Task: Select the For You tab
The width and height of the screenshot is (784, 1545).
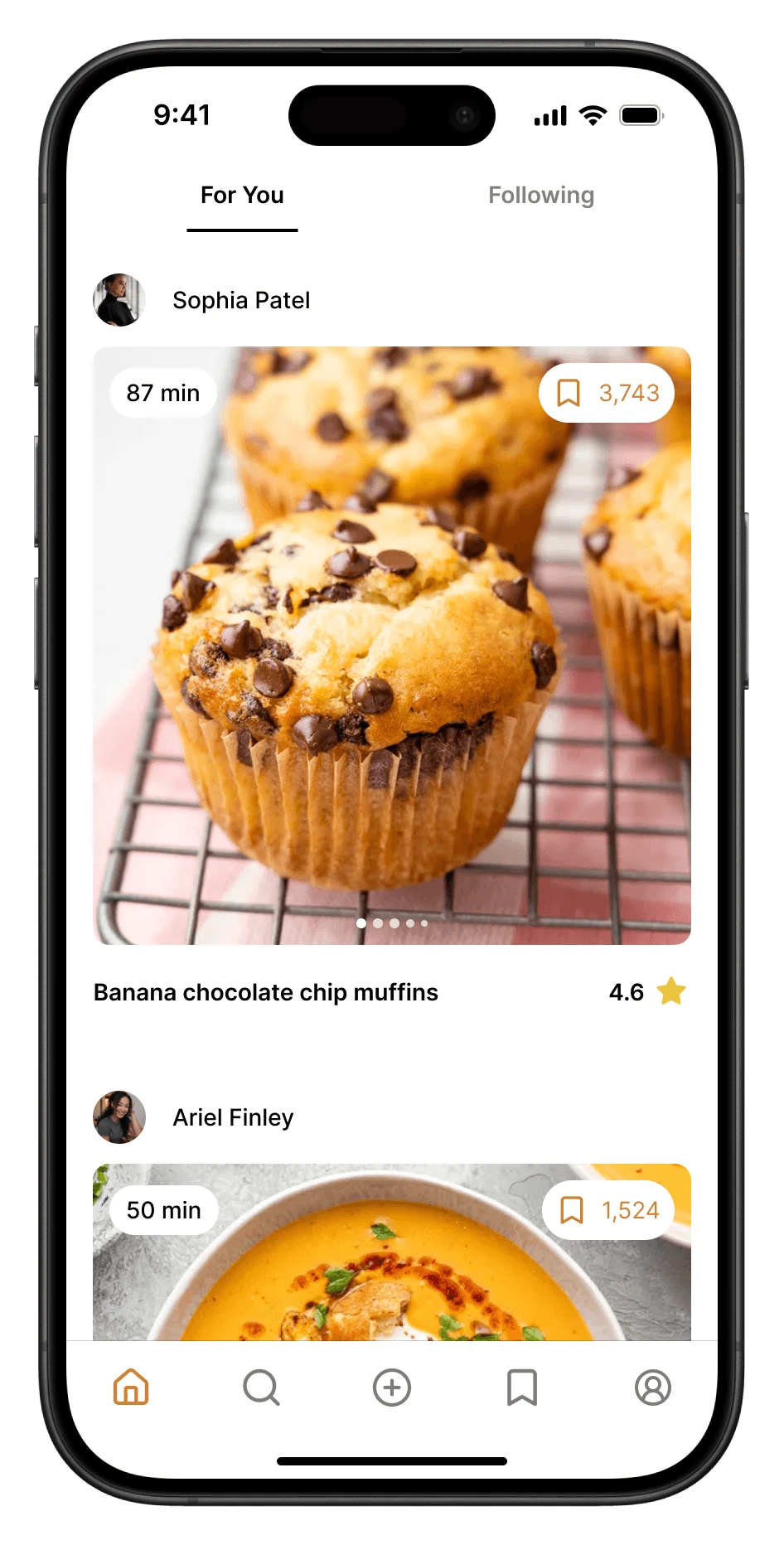Action: (x=242, y=196)
